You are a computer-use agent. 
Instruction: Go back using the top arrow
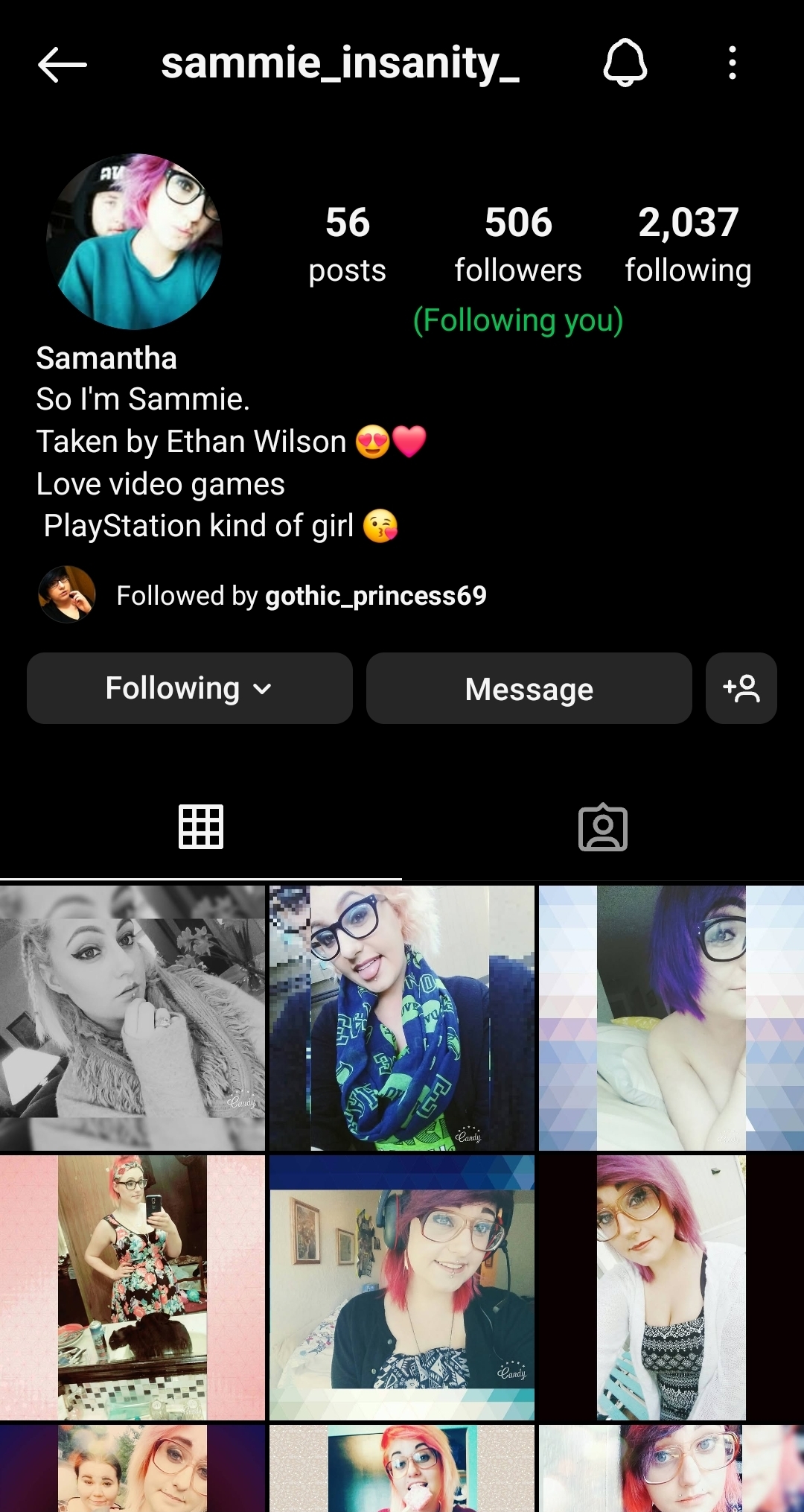[x=63, y=65]
